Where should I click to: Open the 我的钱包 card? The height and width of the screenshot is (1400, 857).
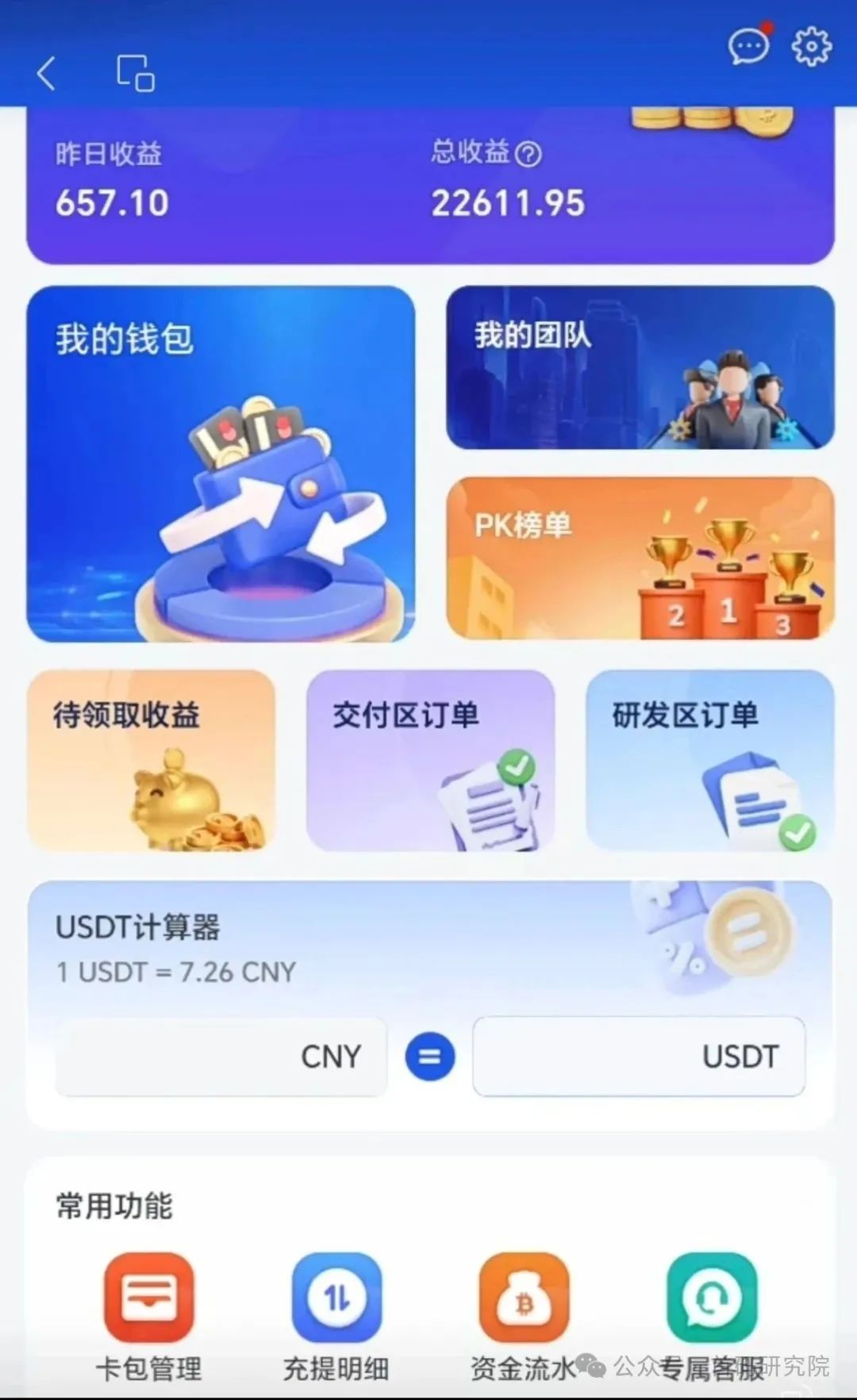coord(221,464)
